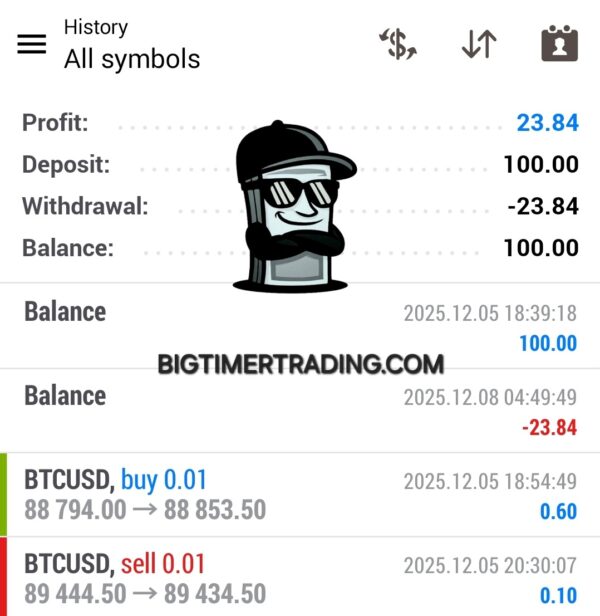Expand the Balance entry of -23.84
The width and height of the screenshot is (600, 616).
point(300,410)
